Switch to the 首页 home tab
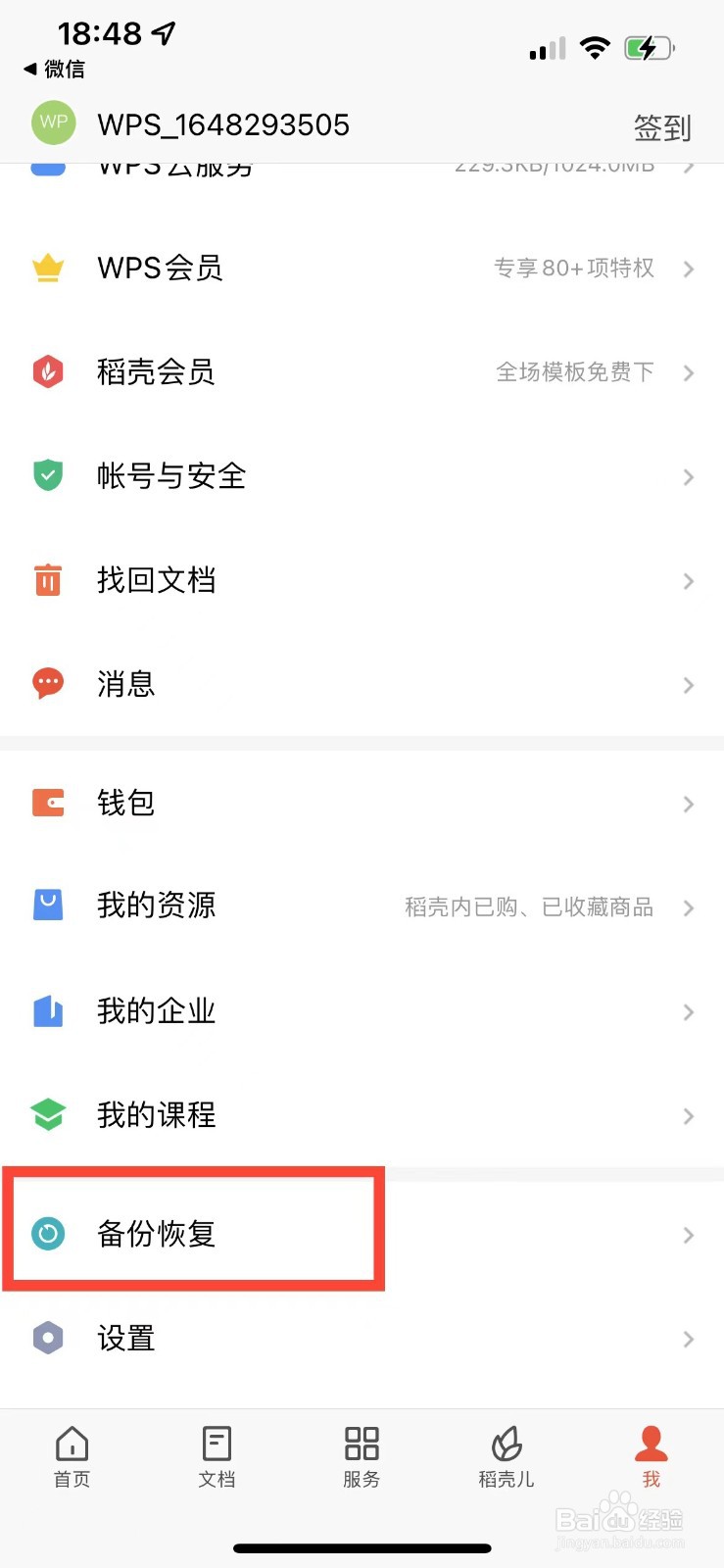This screenshot has width=724, height=1568. (x=72, y=1457)
